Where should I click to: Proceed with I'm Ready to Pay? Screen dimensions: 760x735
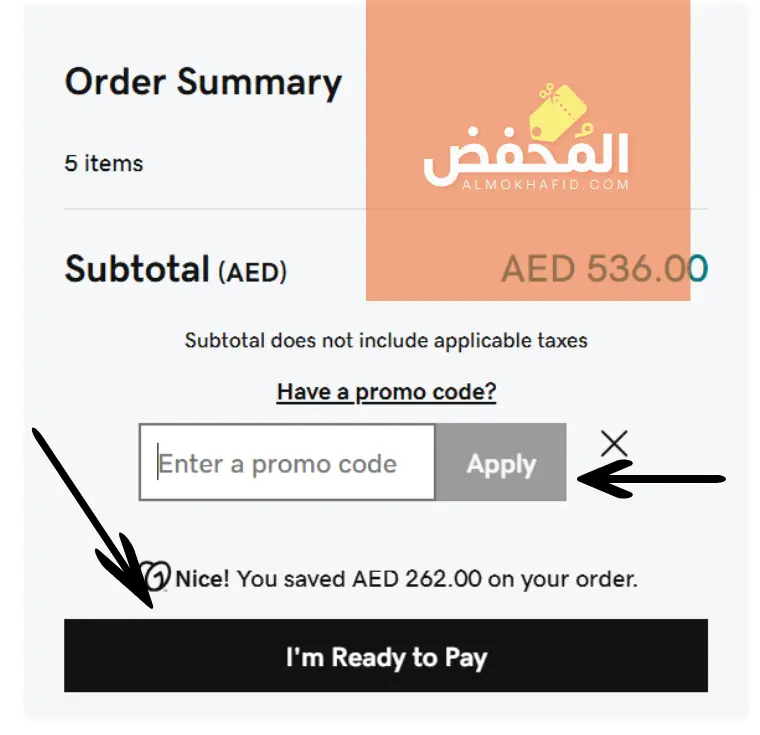tap(386, 657)
